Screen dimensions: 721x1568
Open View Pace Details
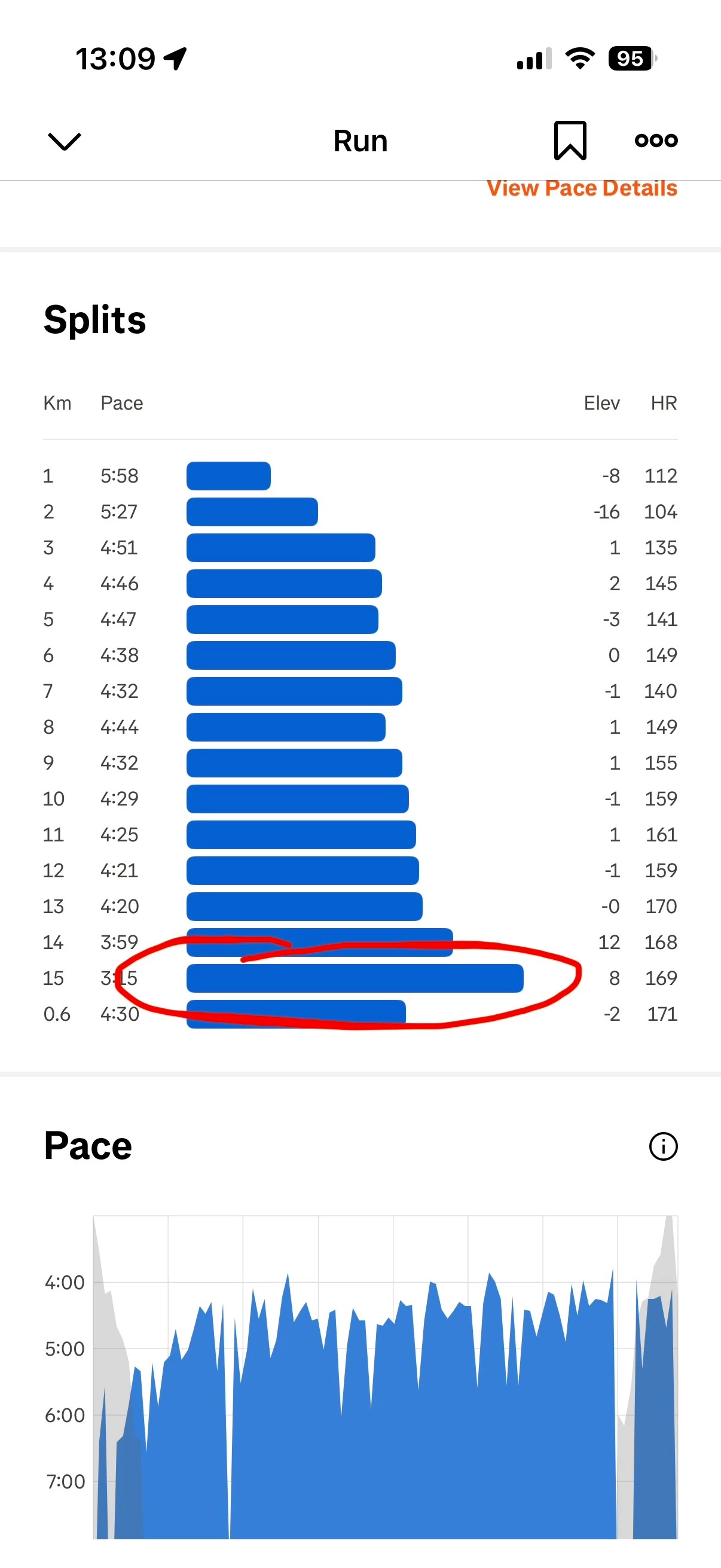click(581, 189)
